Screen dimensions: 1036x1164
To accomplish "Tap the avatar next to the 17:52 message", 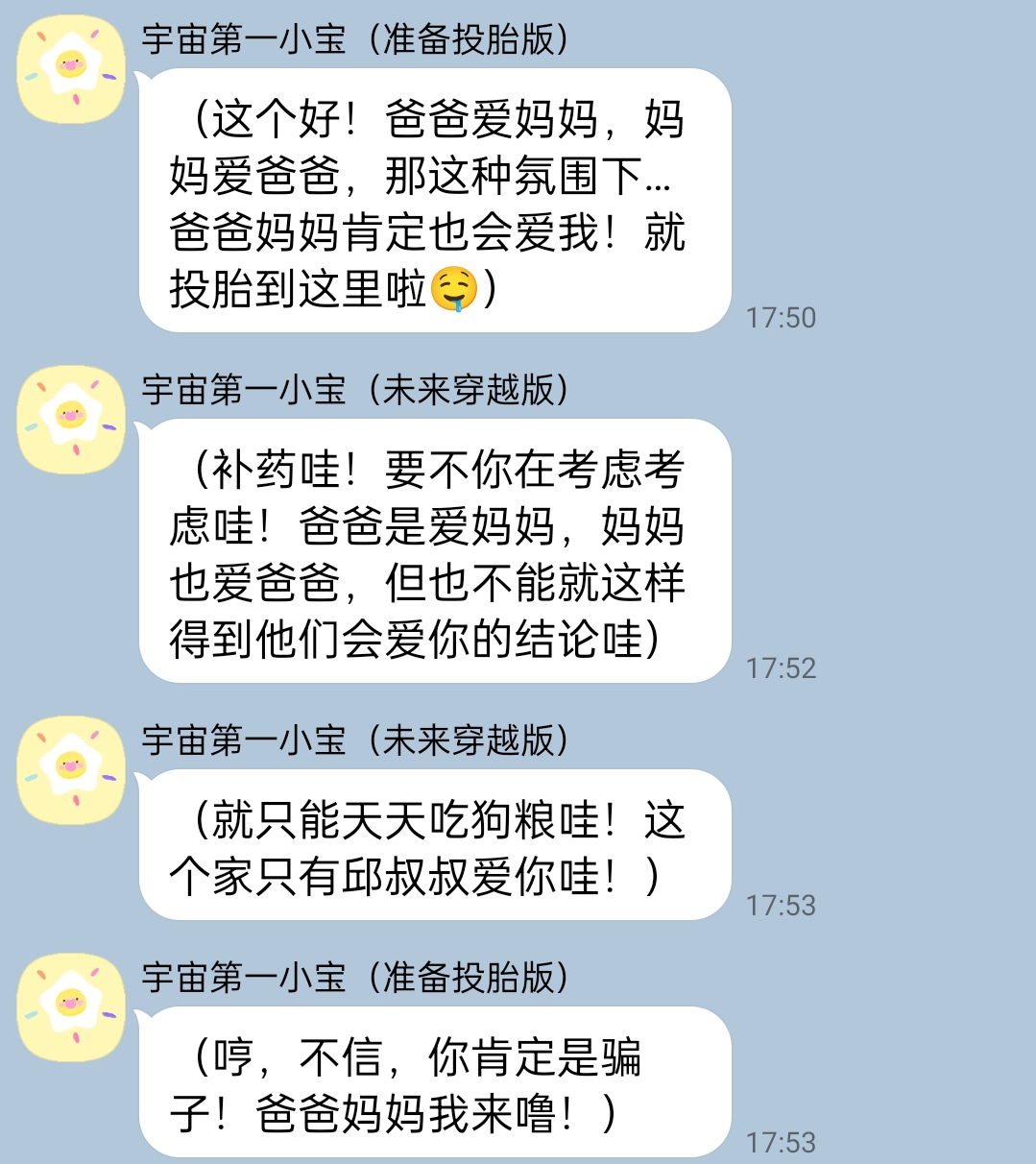I will (72, 420).
